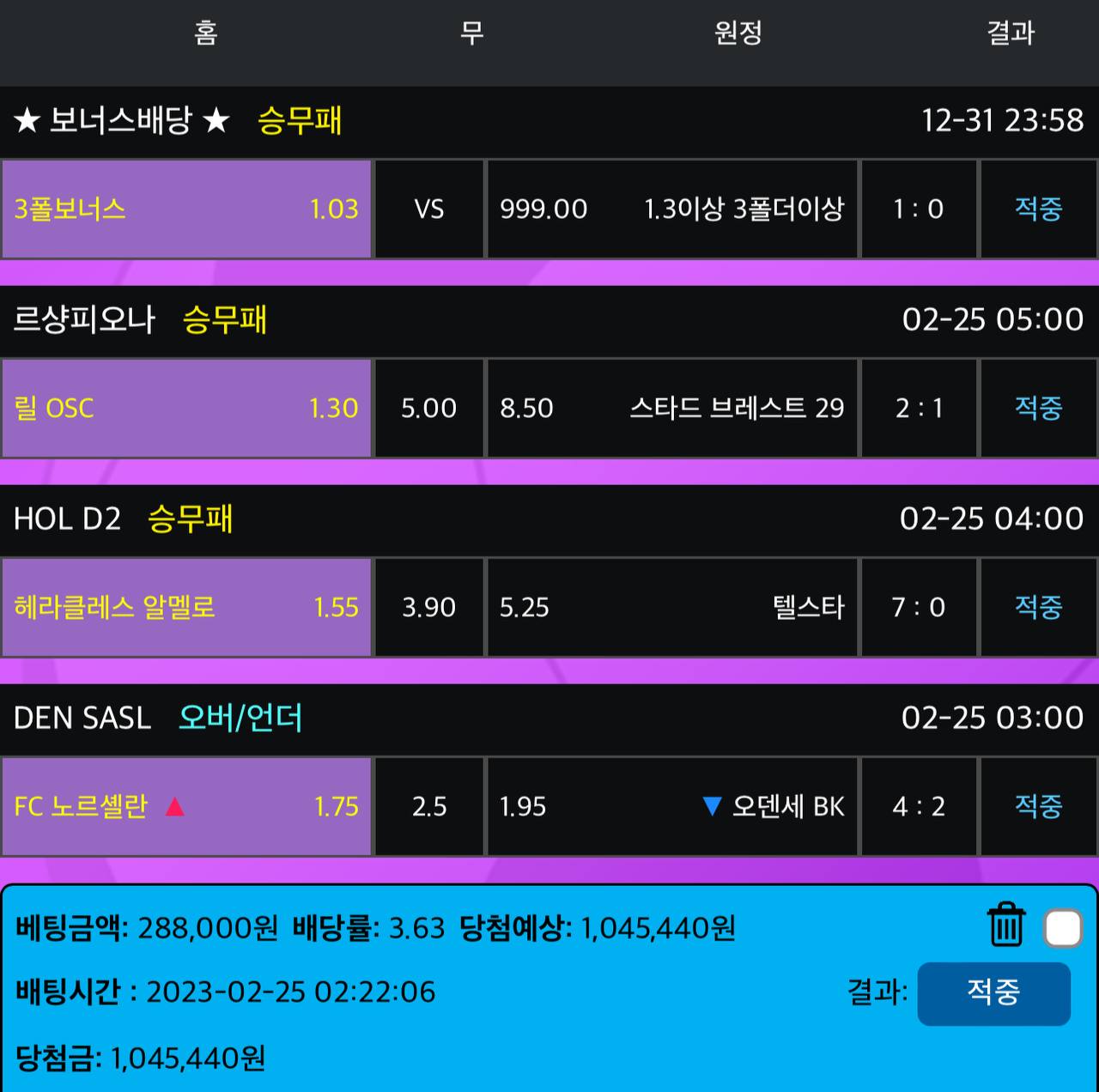The height and width of the screenshot is (1092, 1099).
Task: Select this bet slip checkbox
Action: 1063,928
